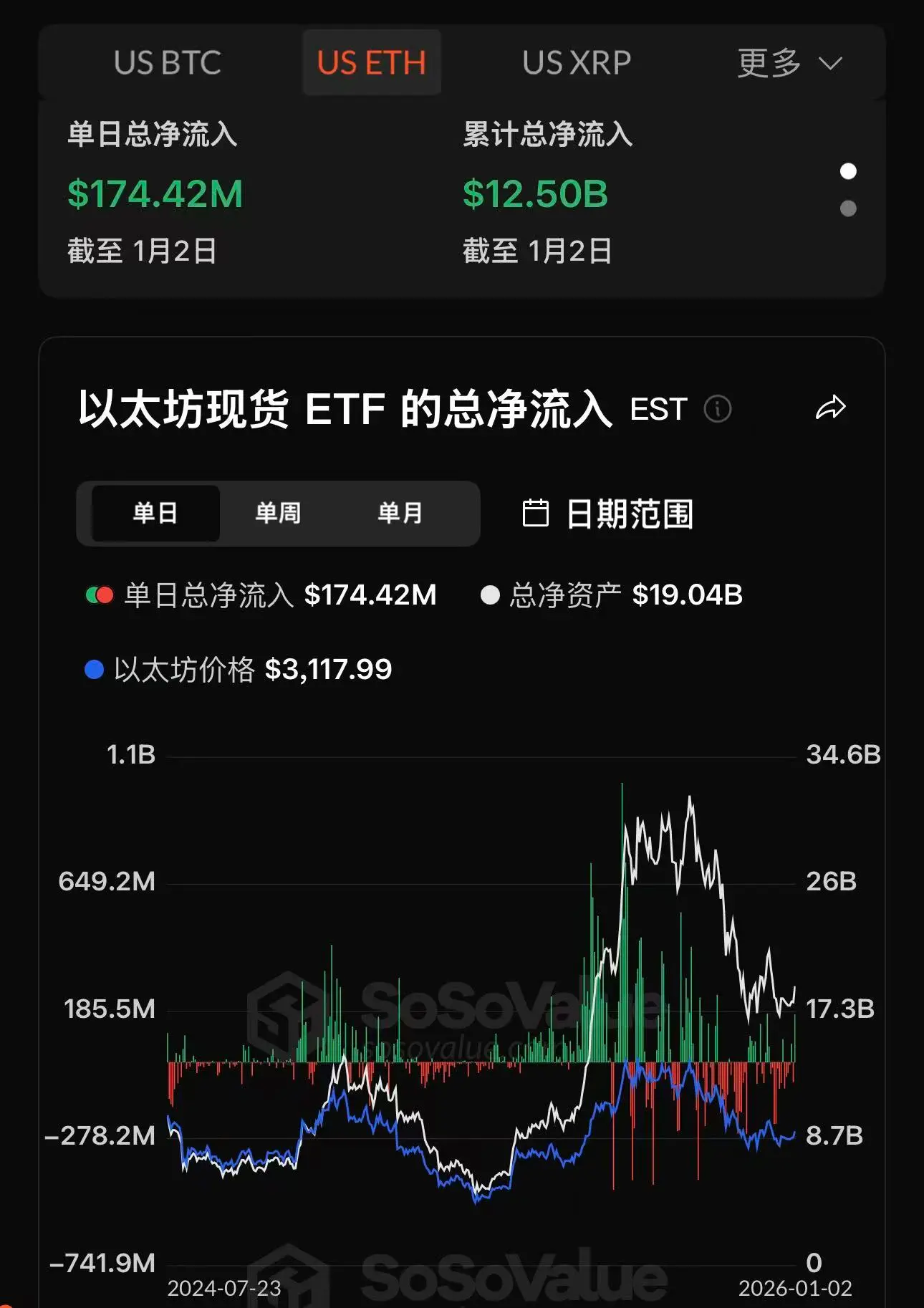
Task: Open the share icon for the ETF chart
Action: 831,407
